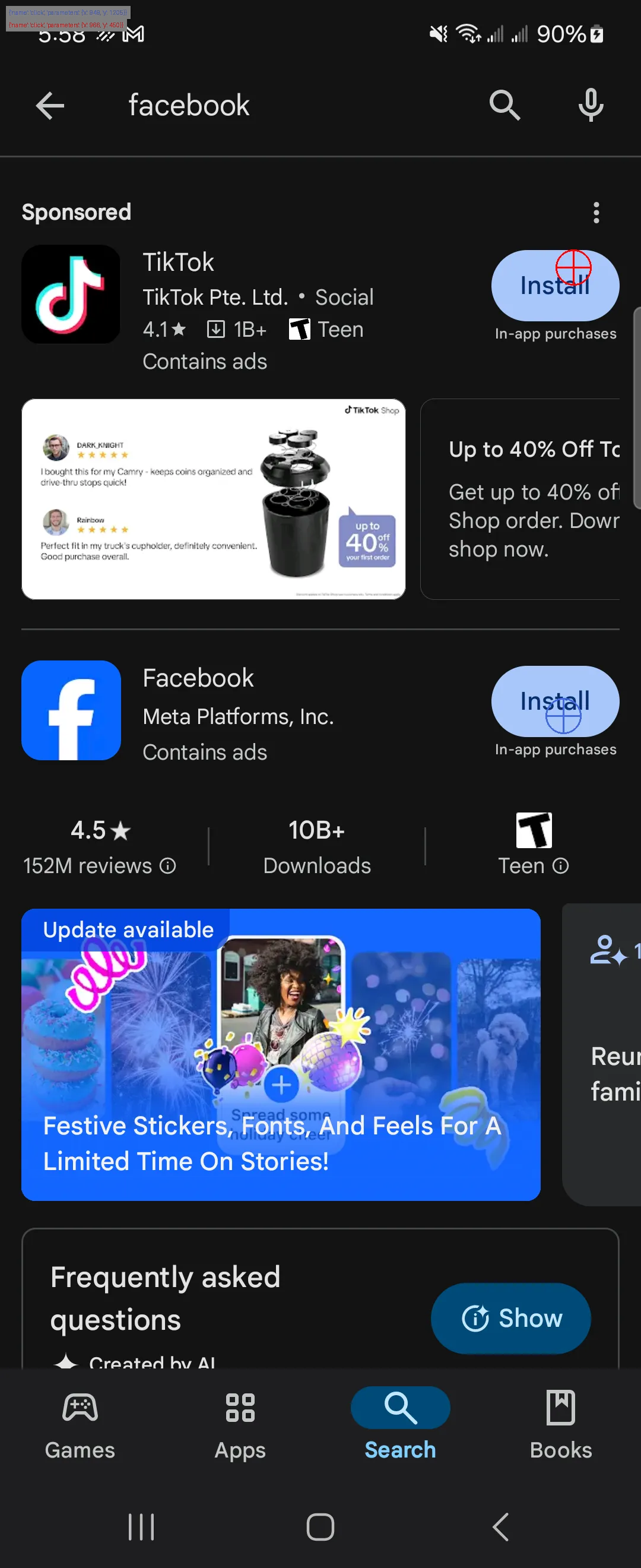The height and width of the screenshot is (1568, 641).
Task: Show Teen content rating info
Action: point(561,865)
